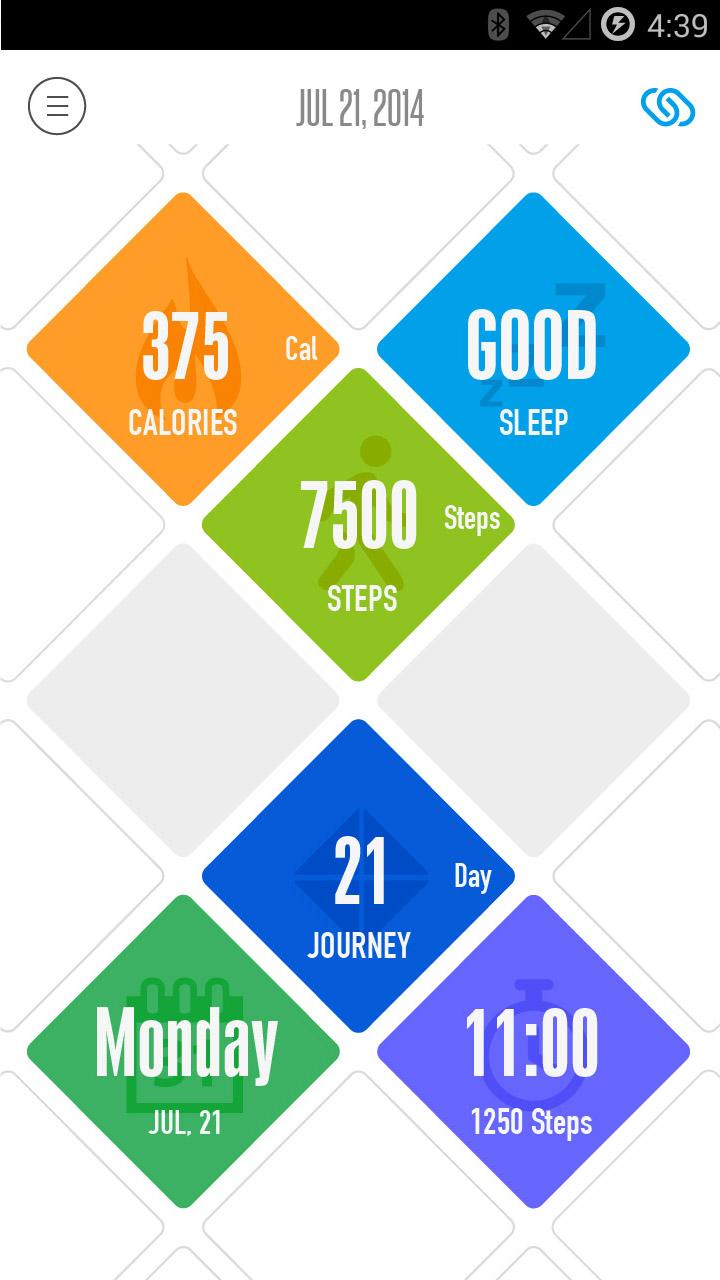The image size is (720, 1280).
Task: Tap the Jul 21, 2014 date header
Action: [360, 108]
